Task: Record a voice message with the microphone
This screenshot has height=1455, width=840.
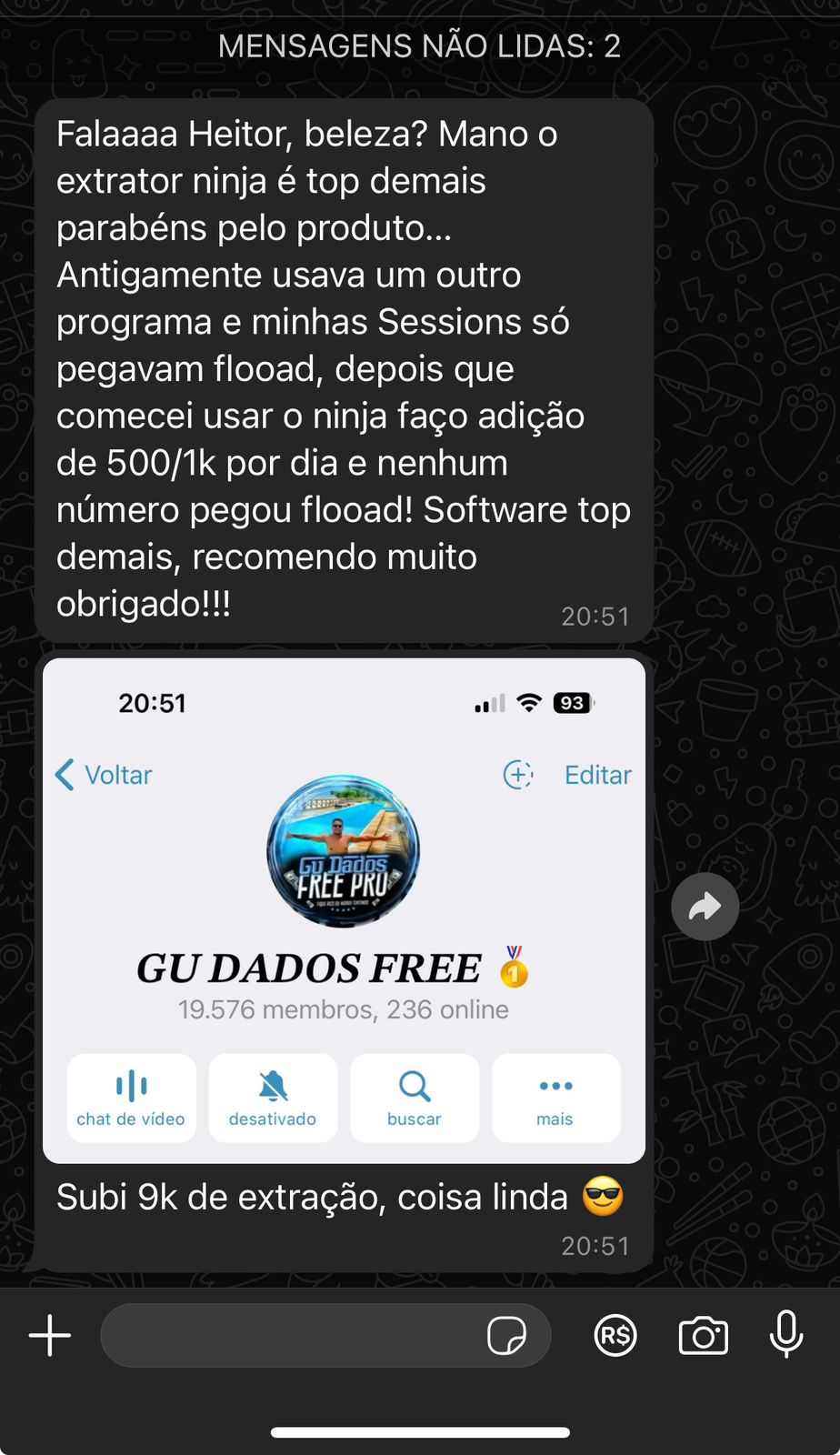Action: coord(785,1335)
